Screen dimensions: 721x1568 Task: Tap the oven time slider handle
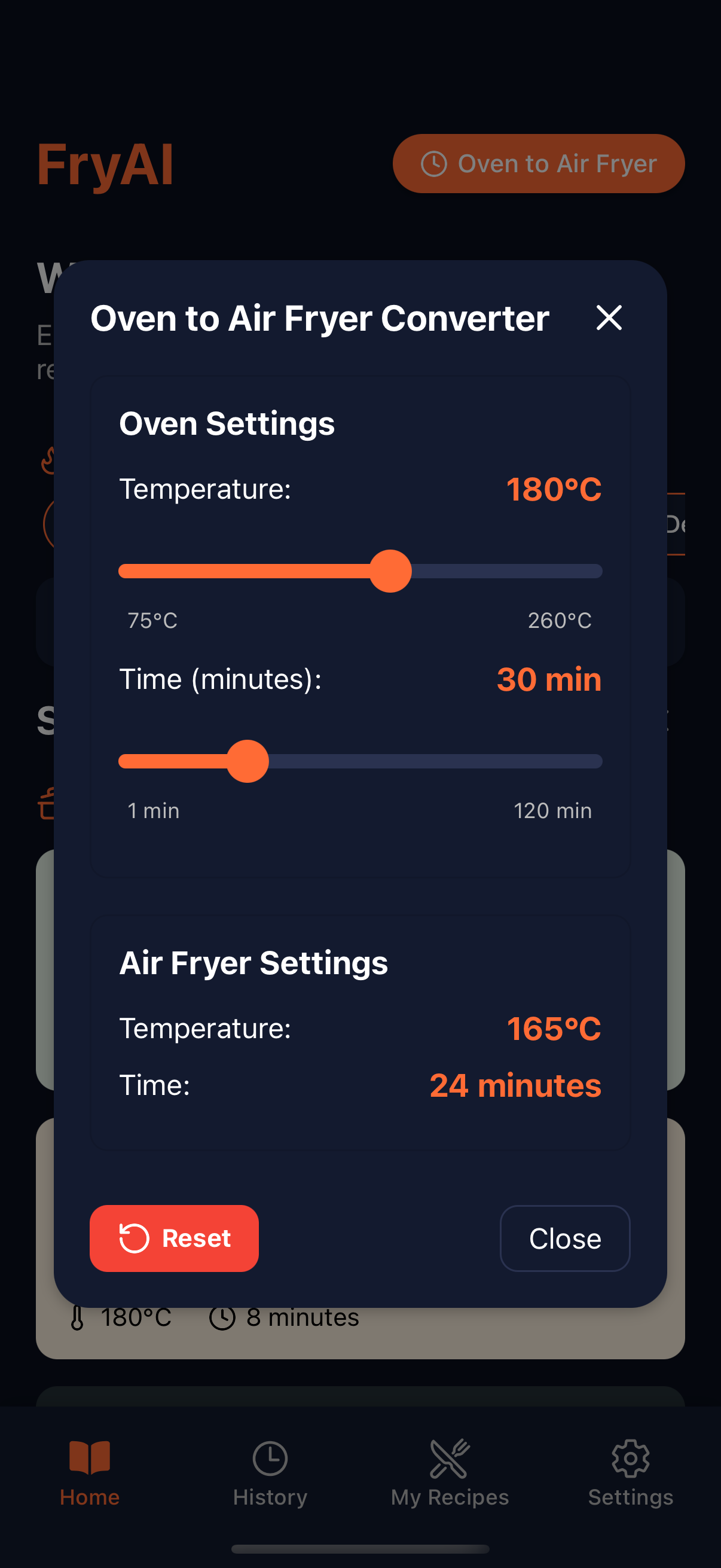point(248,761)
